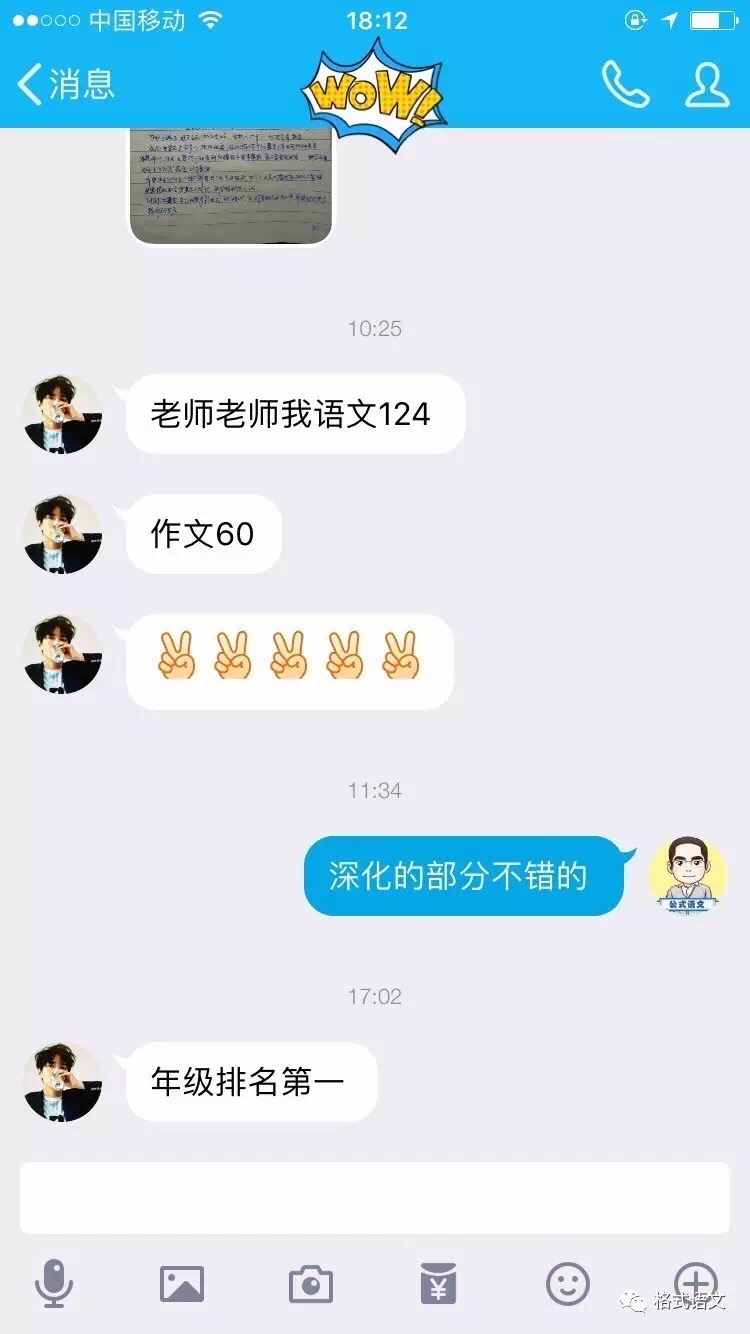Open the contact profile icon
This screenshot has height=1334, width=750.
pyautogui.click(x=706, y=85)
